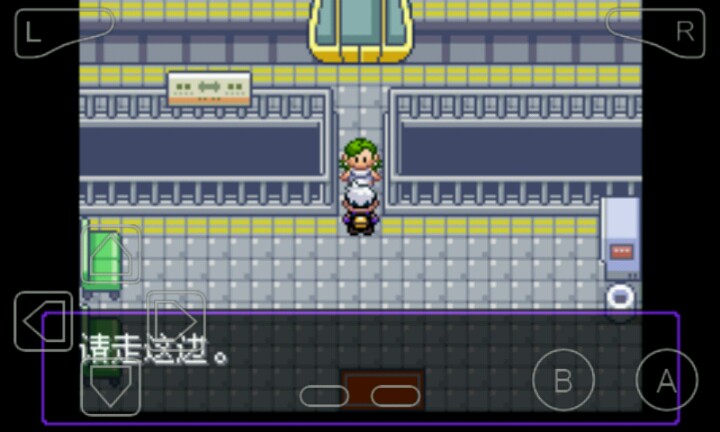This screenshot has width=720, height=432.
Task: Tap the L shoulder button
Action: tap(48, 33)
